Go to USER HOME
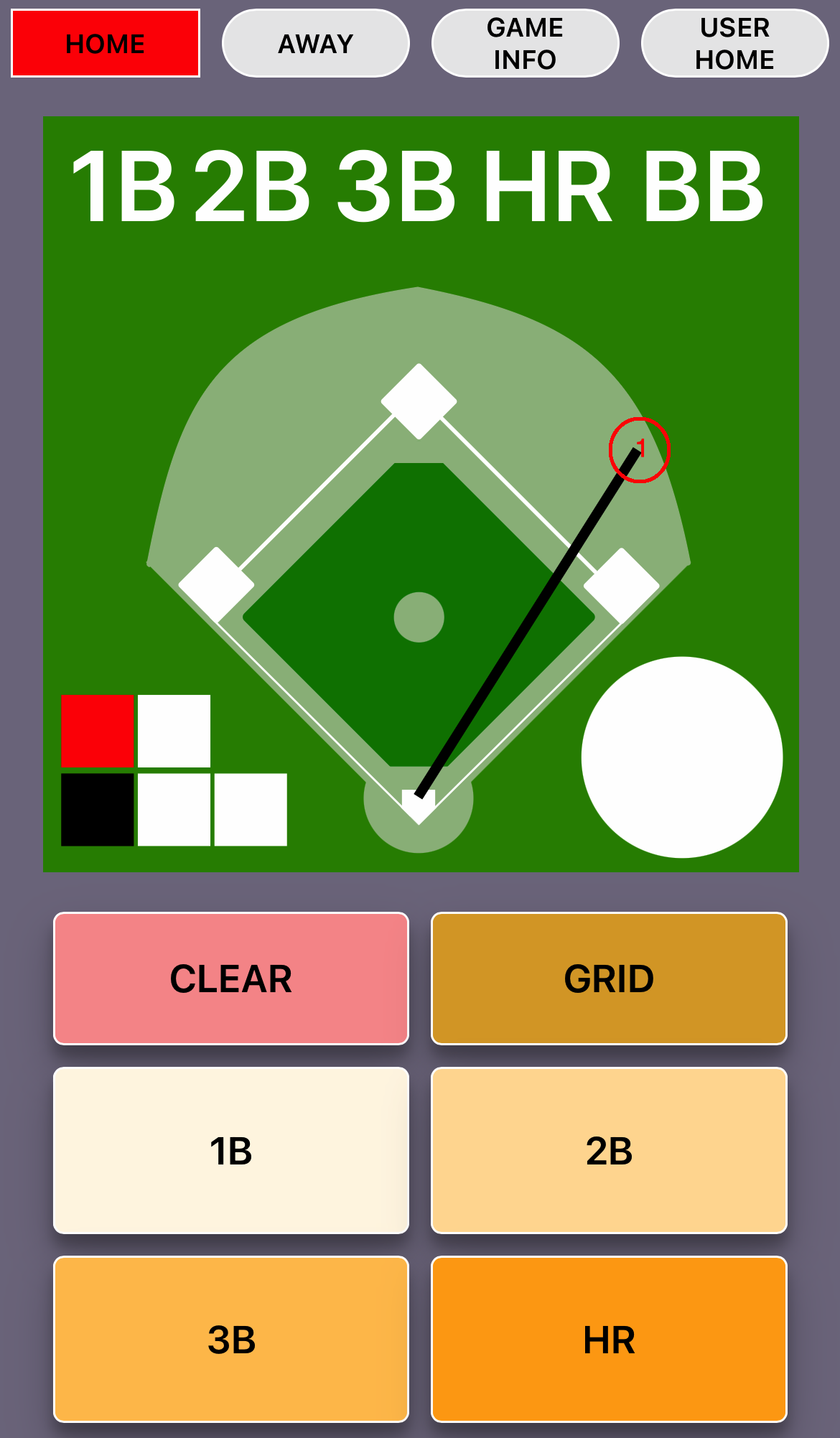 pyautogui.click(x=734, y=44)
